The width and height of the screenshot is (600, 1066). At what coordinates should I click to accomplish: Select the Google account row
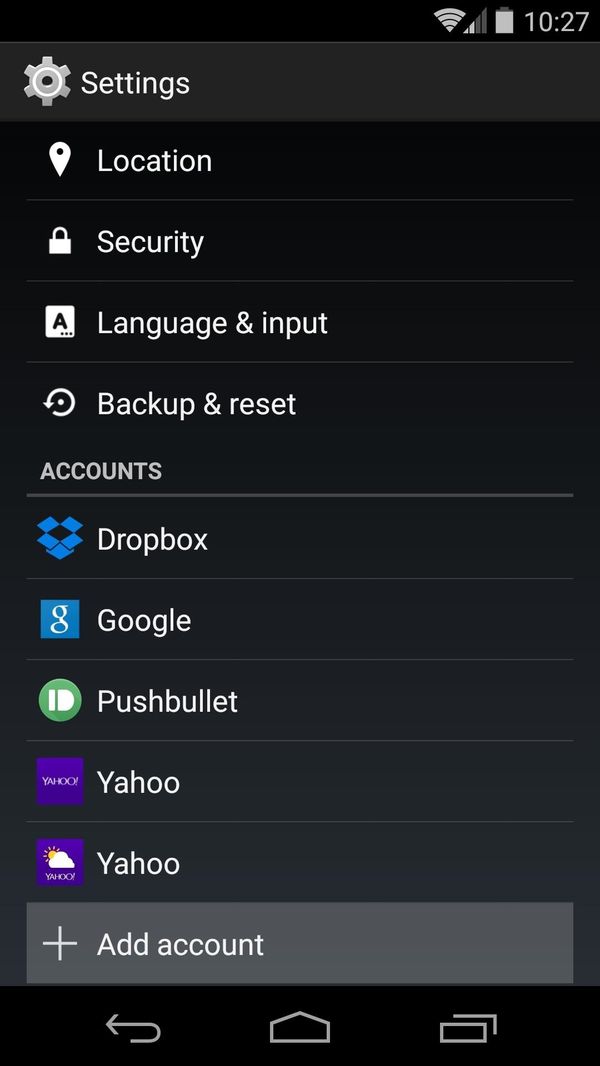click(x=300, y=620)
